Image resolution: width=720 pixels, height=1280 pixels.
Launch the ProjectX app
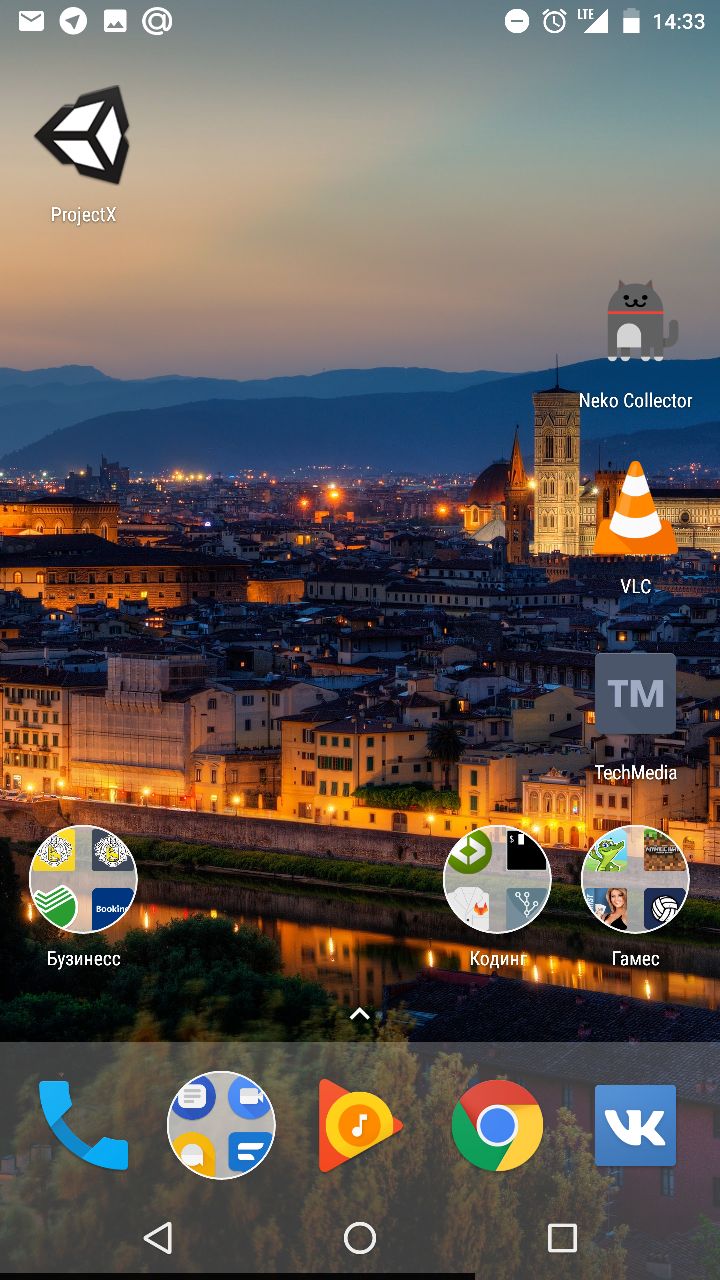[84, 136]
